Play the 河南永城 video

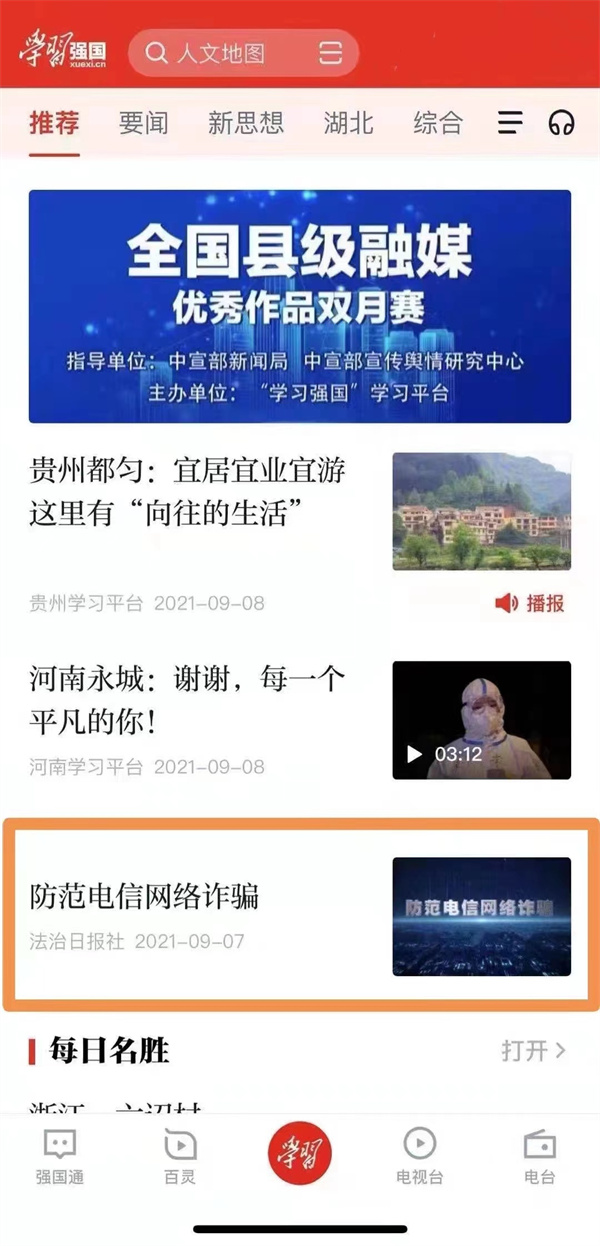(x=481, y=720)
